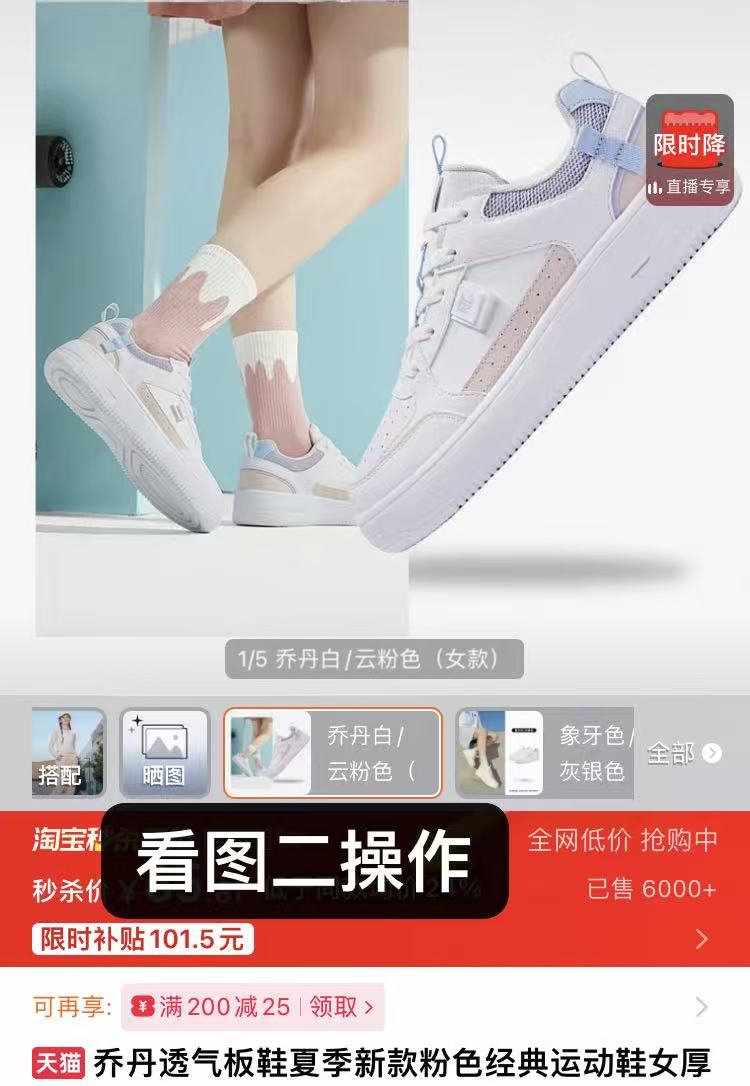Open the 限时补贴 flash-sale banner arrow
750x1086 pixels.
click(x=702, y=938)
